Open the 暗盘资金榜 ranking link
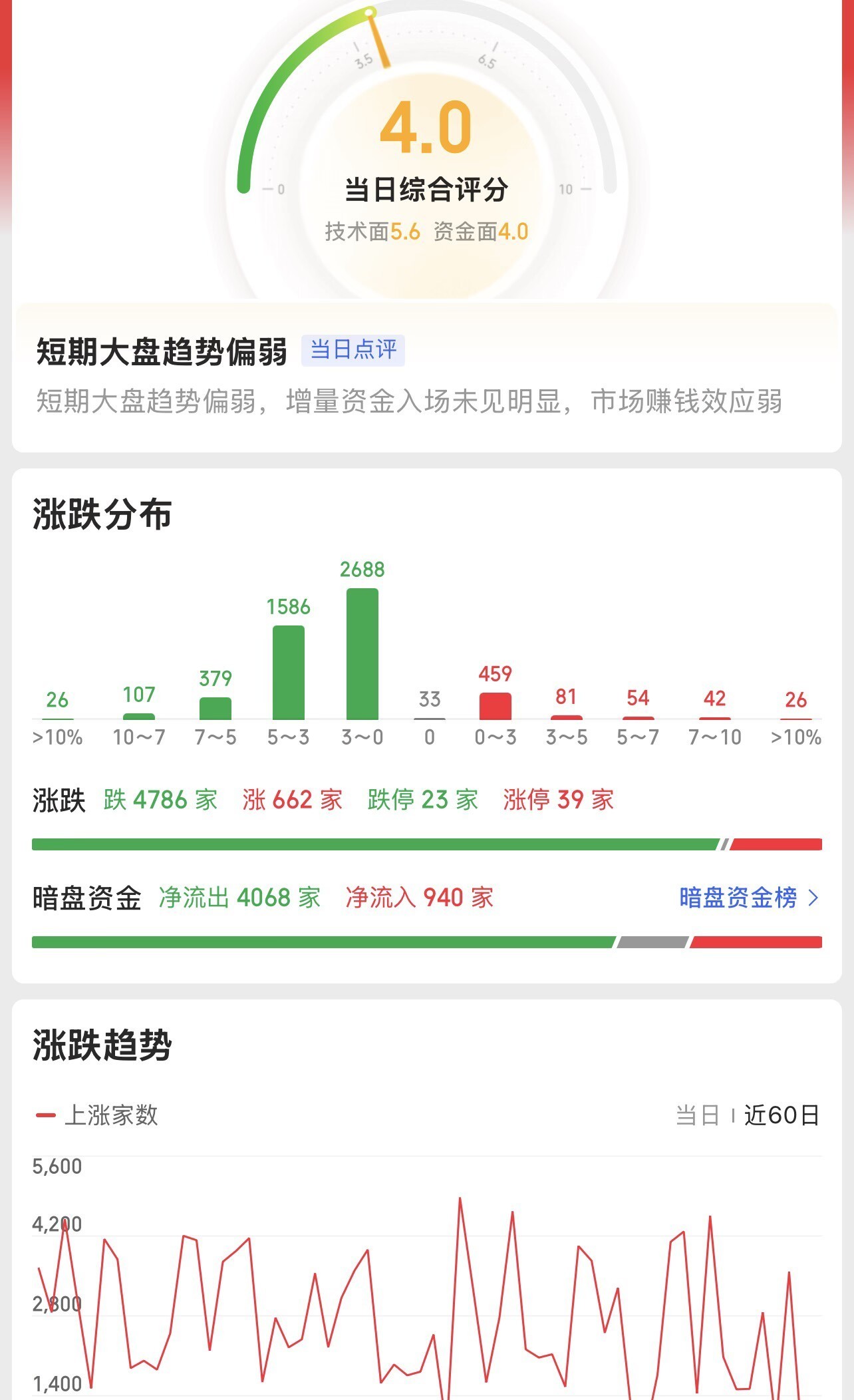Screen dimensions: 854x1400 (x=748, y=898)
